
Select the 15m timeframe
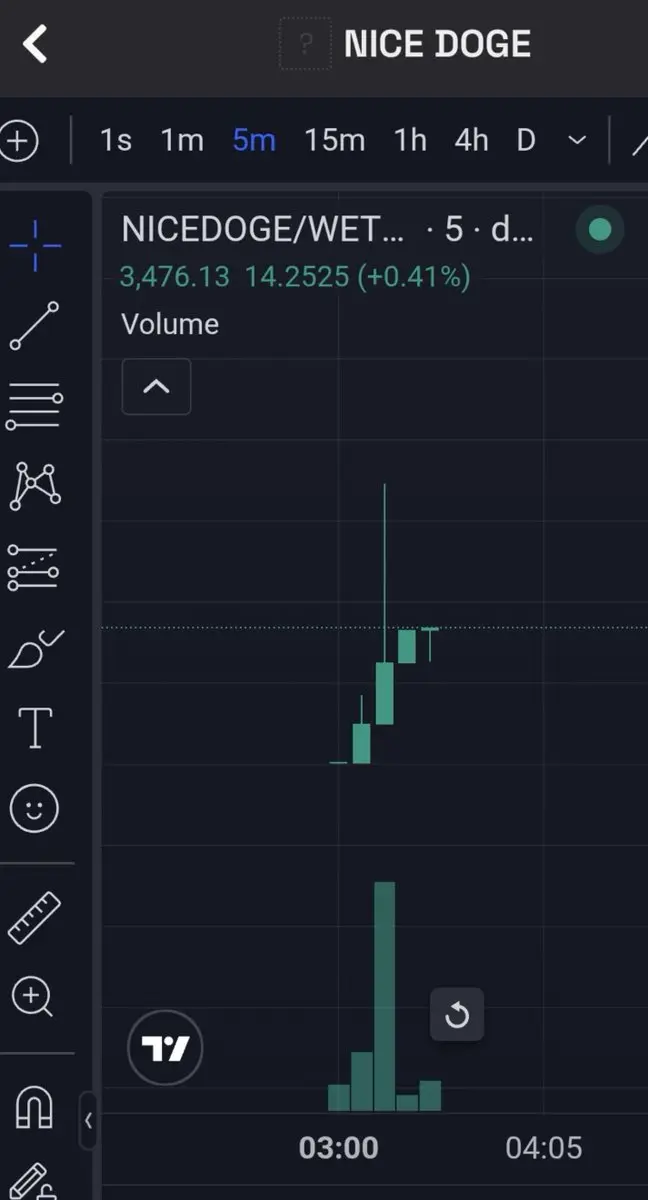point(335,140)
